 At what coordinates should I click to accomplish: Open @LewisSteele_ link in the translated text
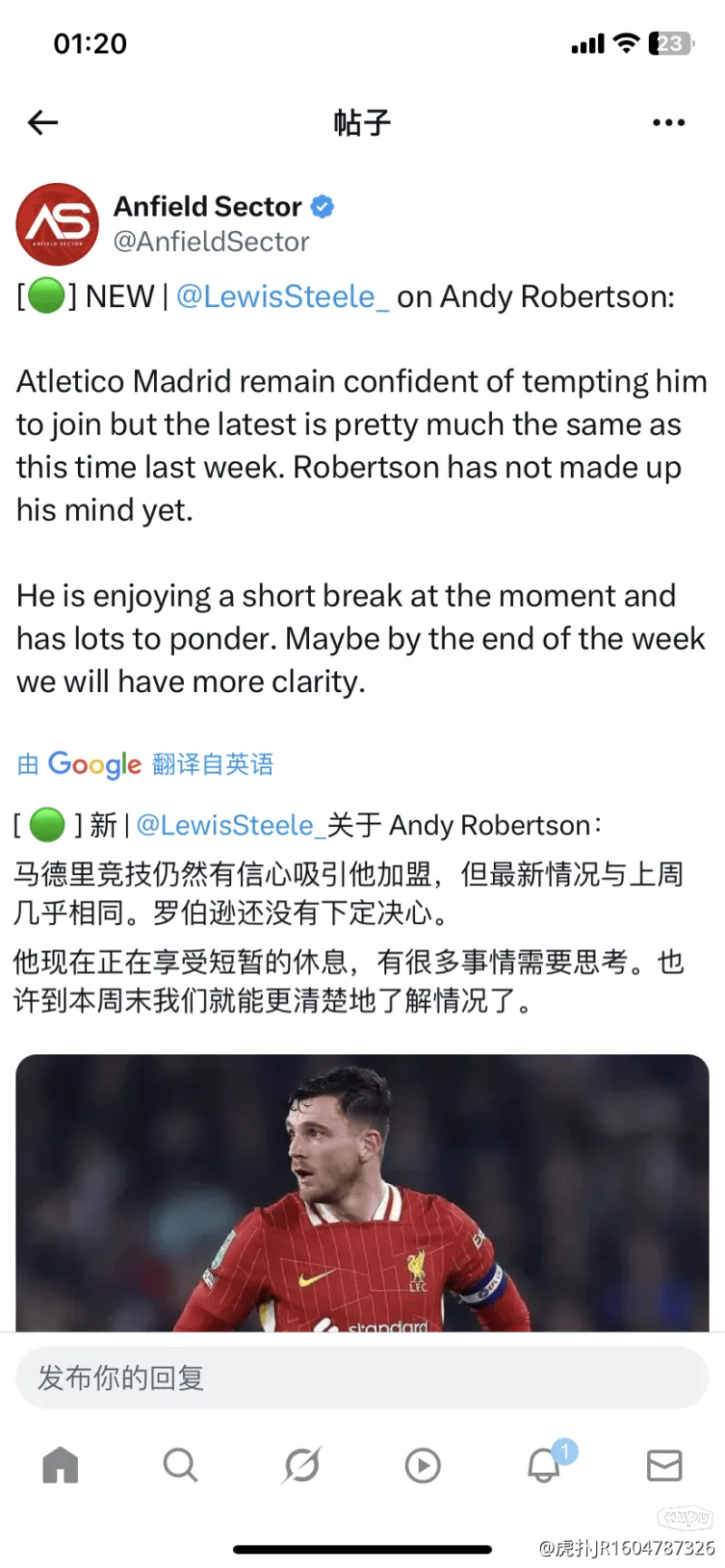[x=230, y=825]
